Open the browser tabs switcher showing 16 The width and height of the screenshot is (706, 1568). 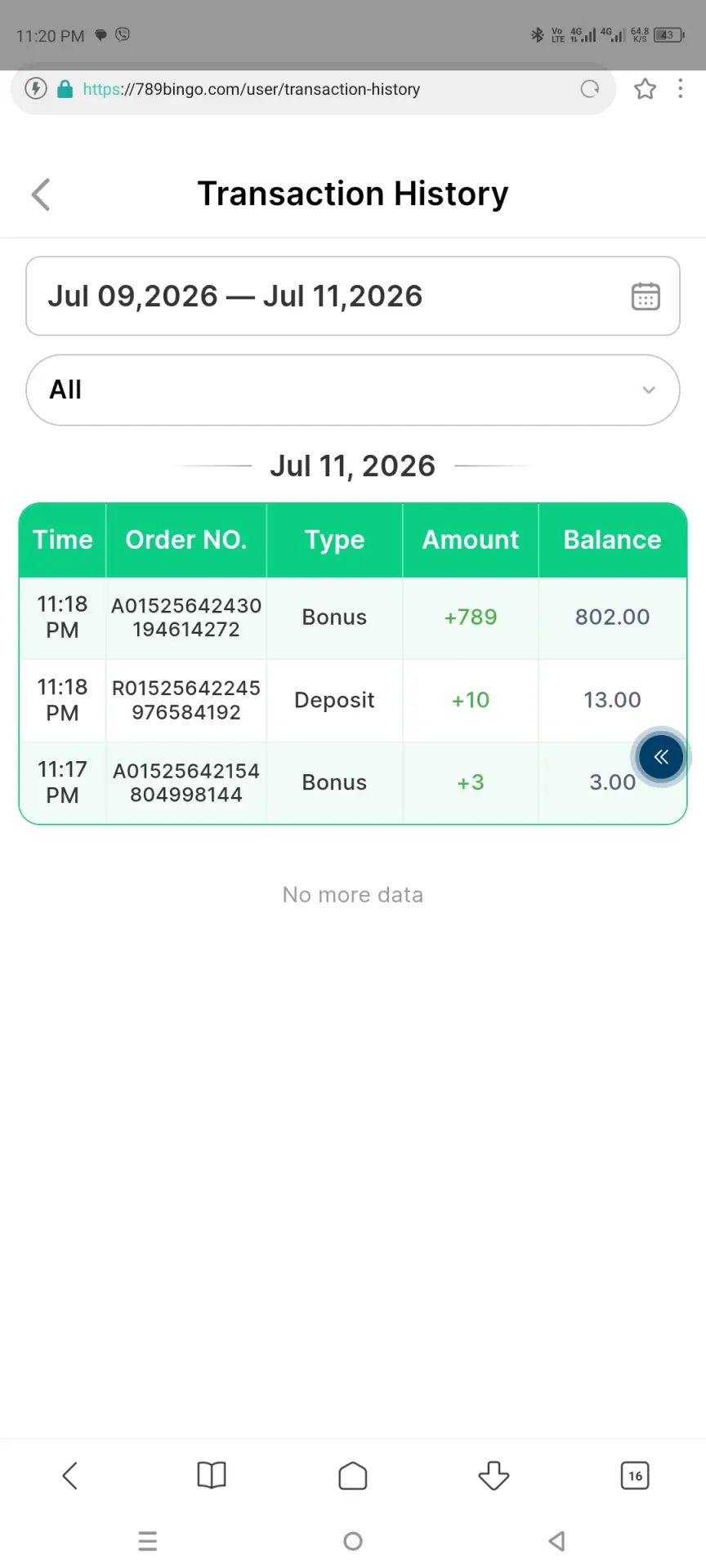click(x=635, y=1476)
